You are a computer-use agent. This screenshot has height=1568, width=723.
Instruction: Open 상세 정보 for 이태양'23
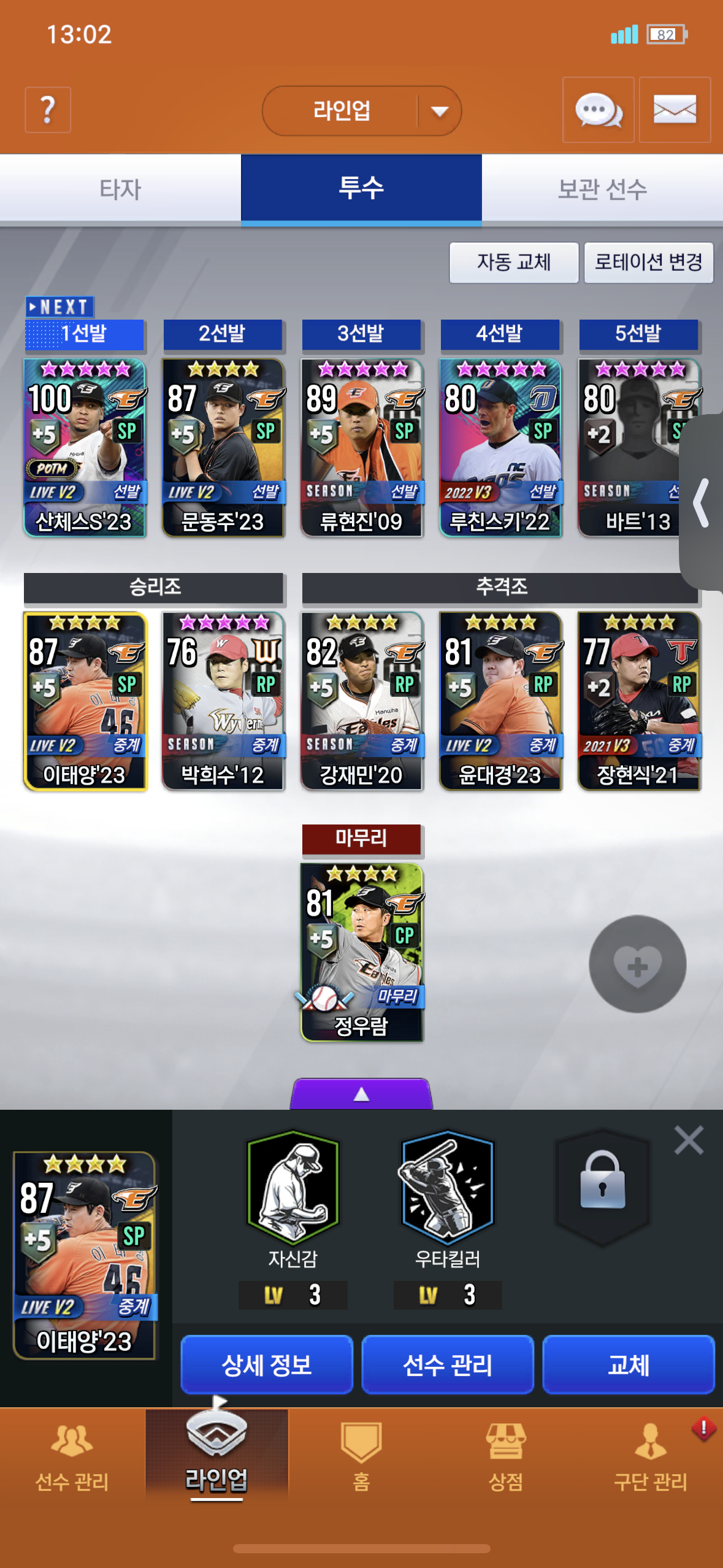267,1365
